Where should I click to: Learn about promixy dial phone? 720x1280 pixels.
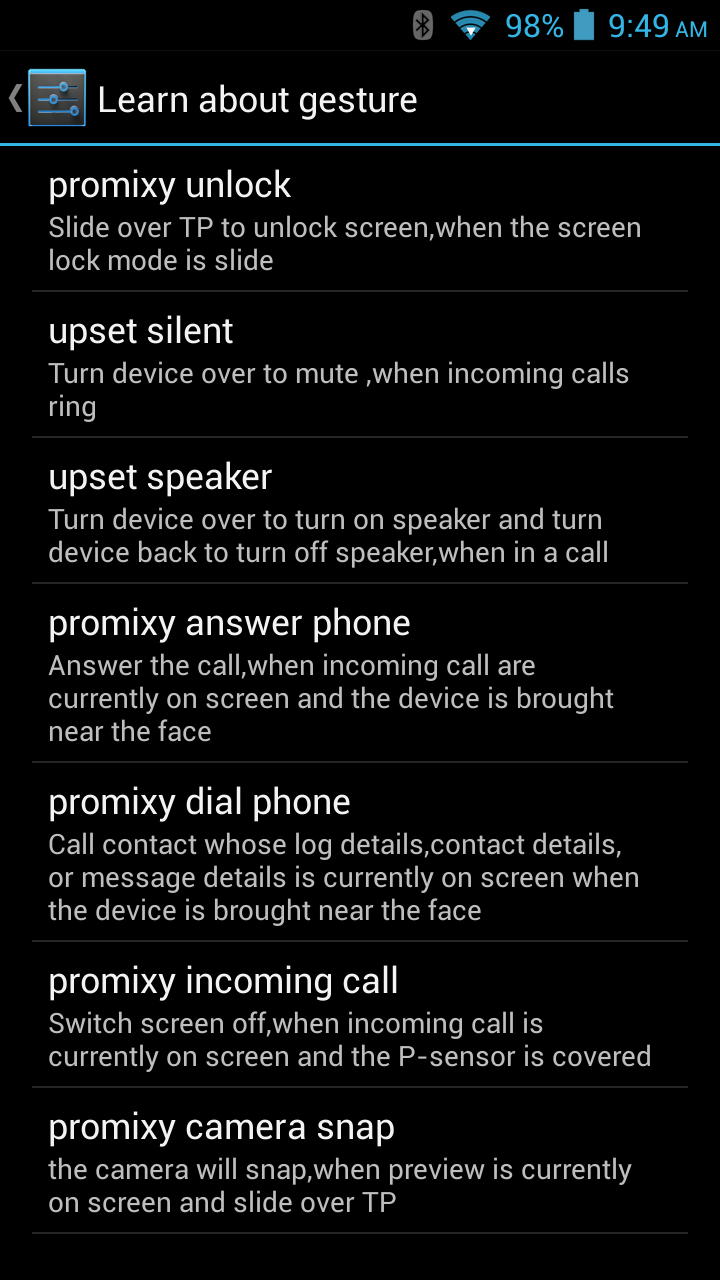(x=360, y=852)
